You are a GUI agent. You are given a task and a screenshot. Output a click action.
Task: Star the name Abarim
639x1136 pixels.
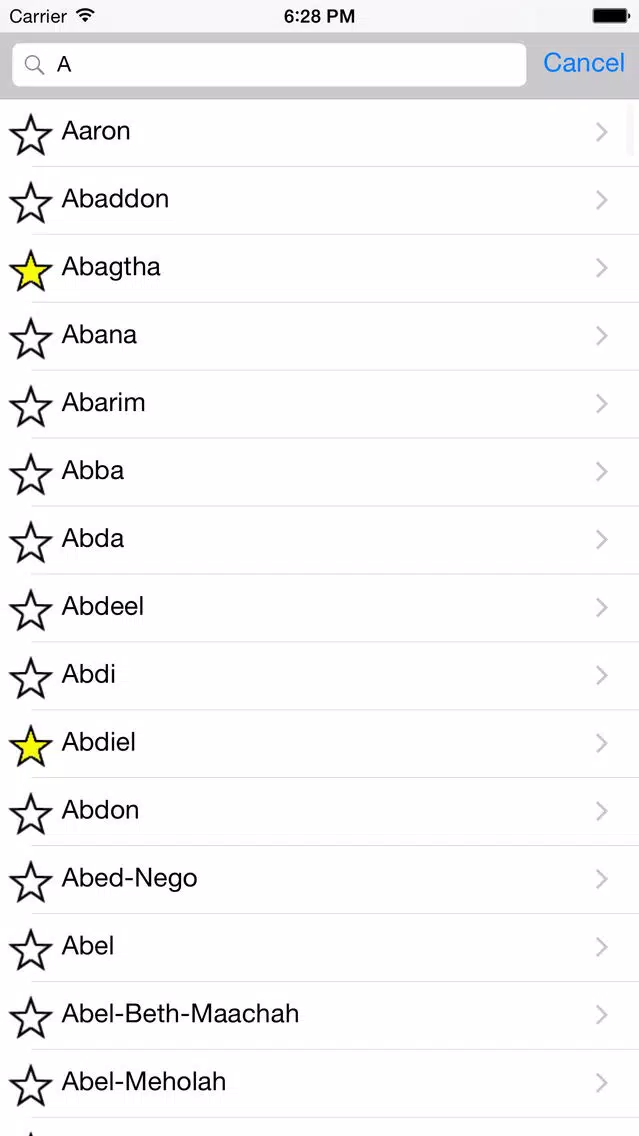coord(30,405)
